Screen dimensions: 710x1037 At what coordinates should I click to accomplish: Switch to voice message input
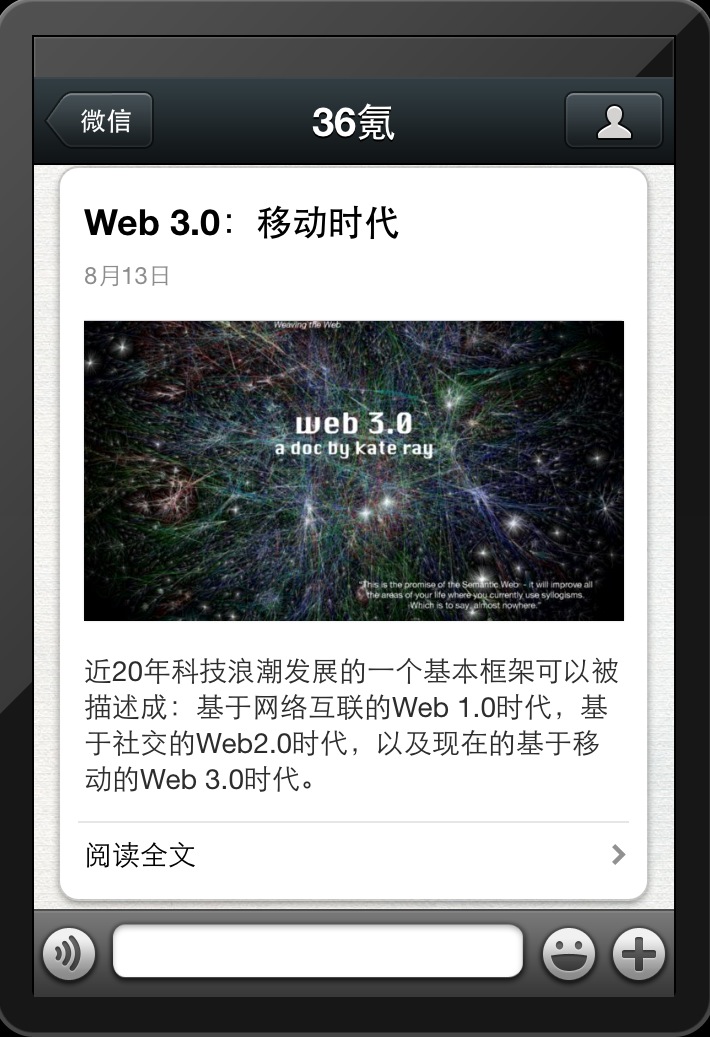pyautogui.click(x=69, y=954)
